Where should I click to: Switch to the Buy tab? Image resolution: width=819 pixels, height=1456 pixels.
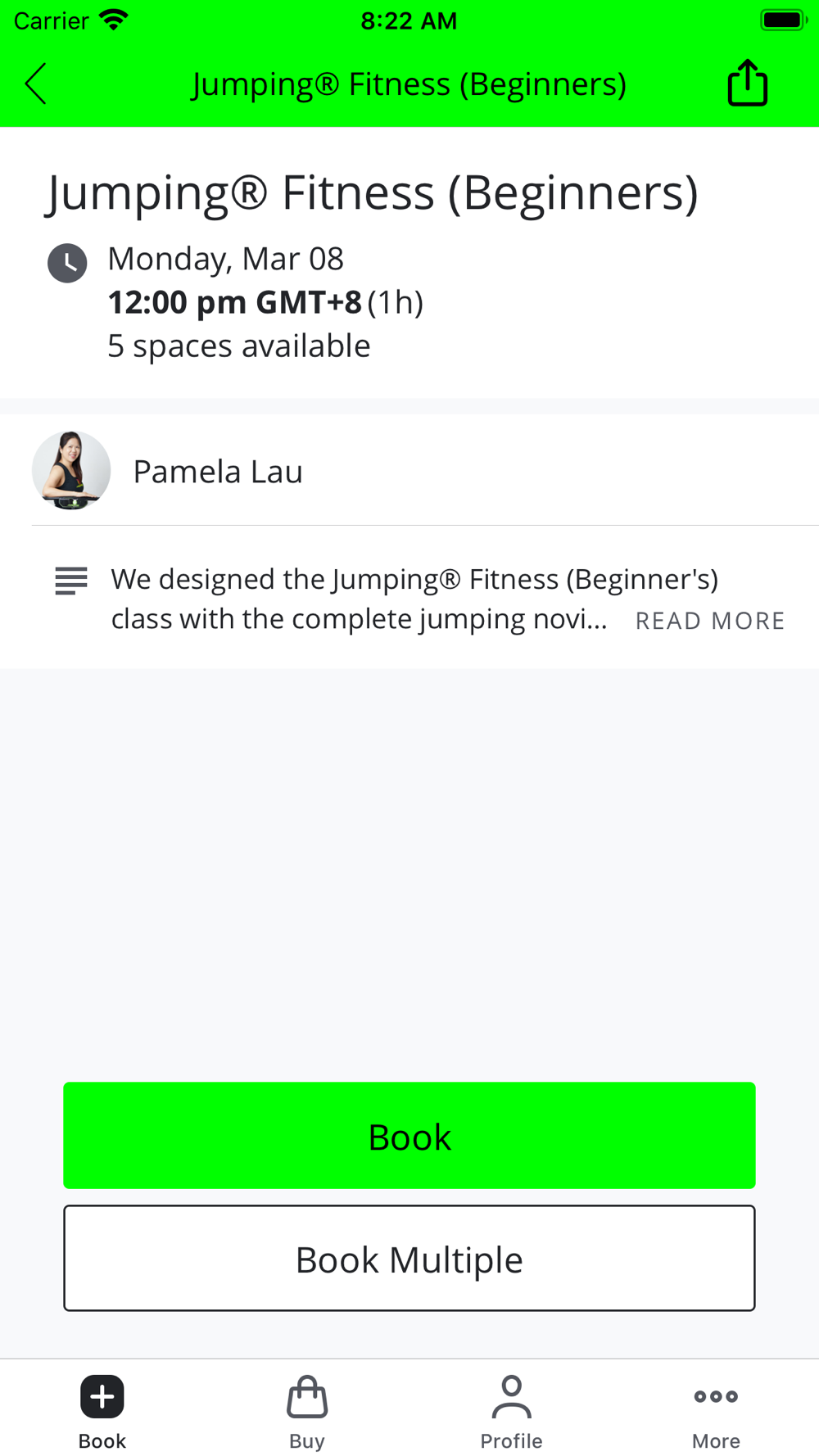(x=307, y=1412)
